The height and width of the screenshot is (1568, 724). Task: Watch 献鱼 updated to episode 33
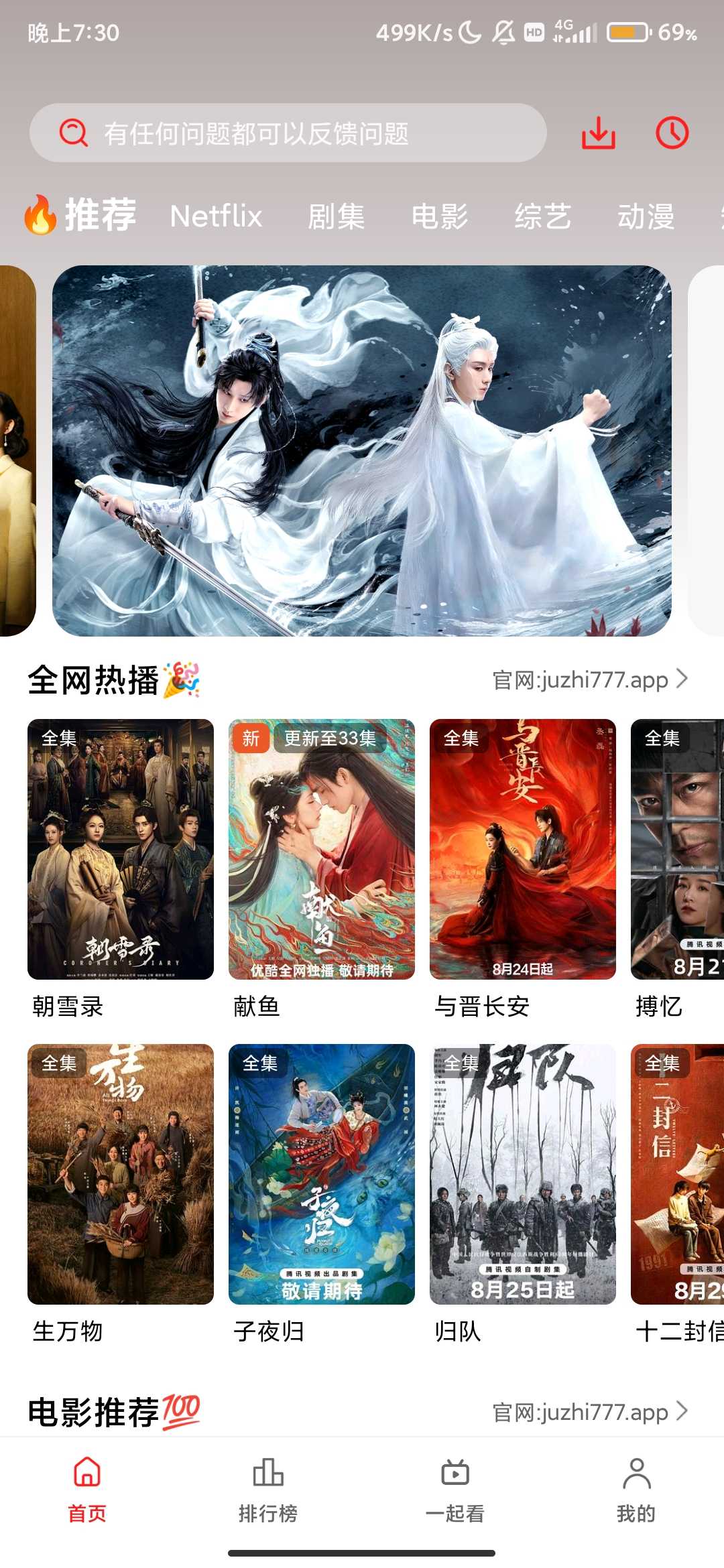[322, 849]
